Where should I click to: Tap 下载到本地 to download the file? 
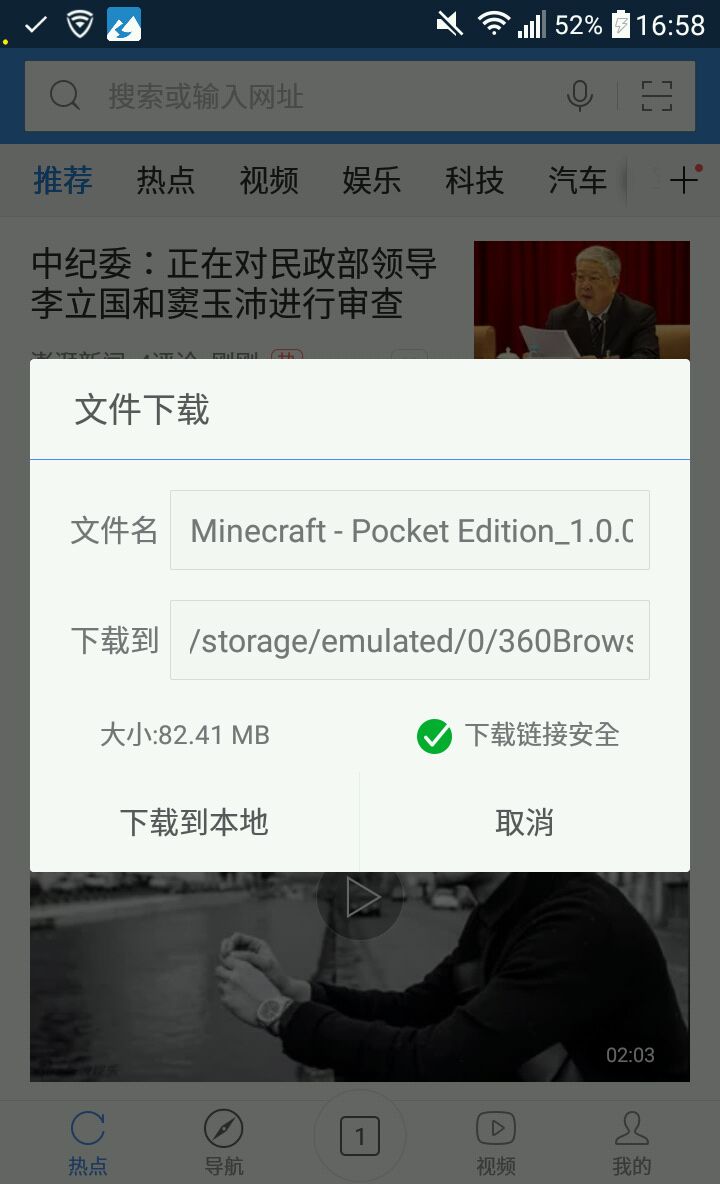coord(194,822)
